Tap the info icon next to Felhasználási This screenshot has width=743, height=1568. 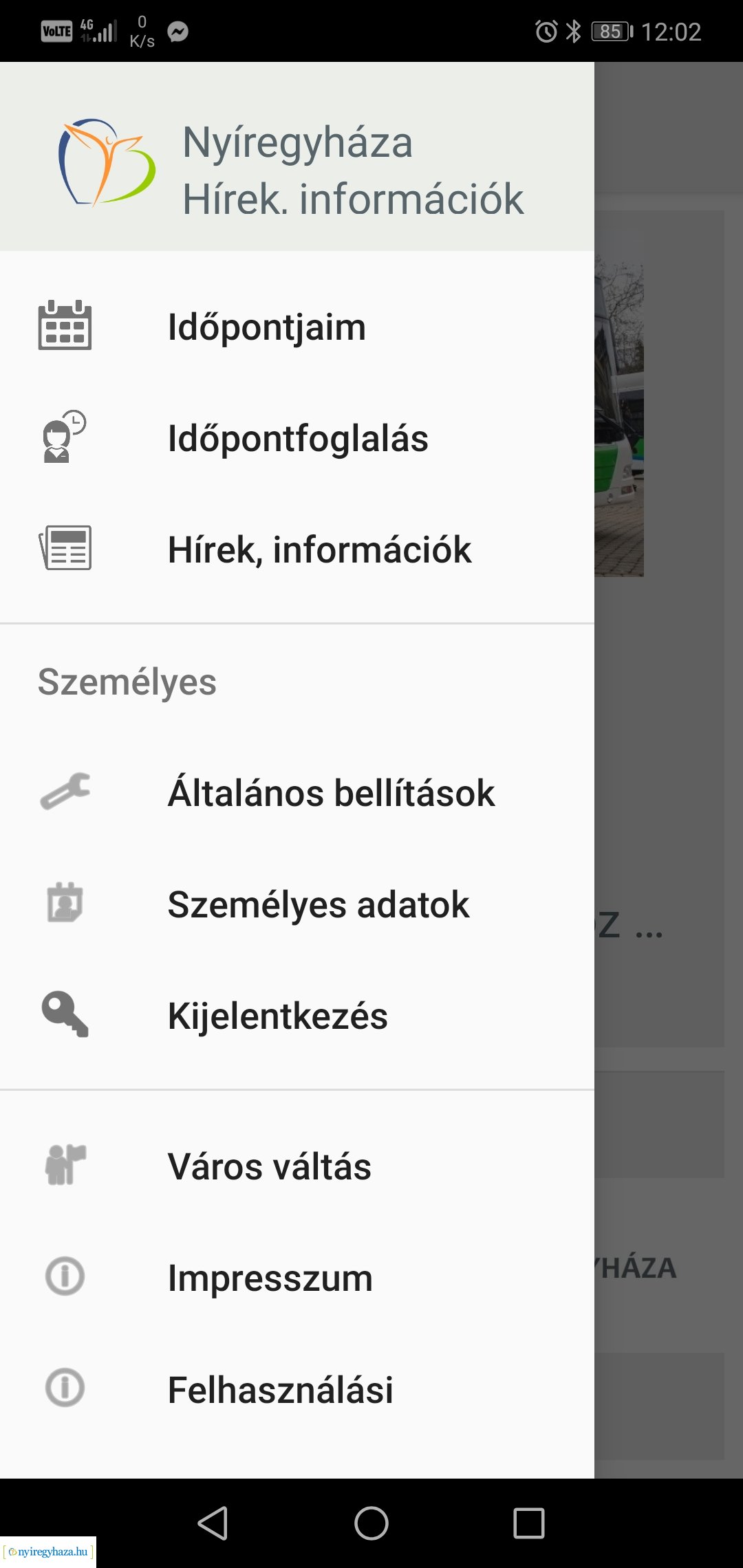(64, 1390)
